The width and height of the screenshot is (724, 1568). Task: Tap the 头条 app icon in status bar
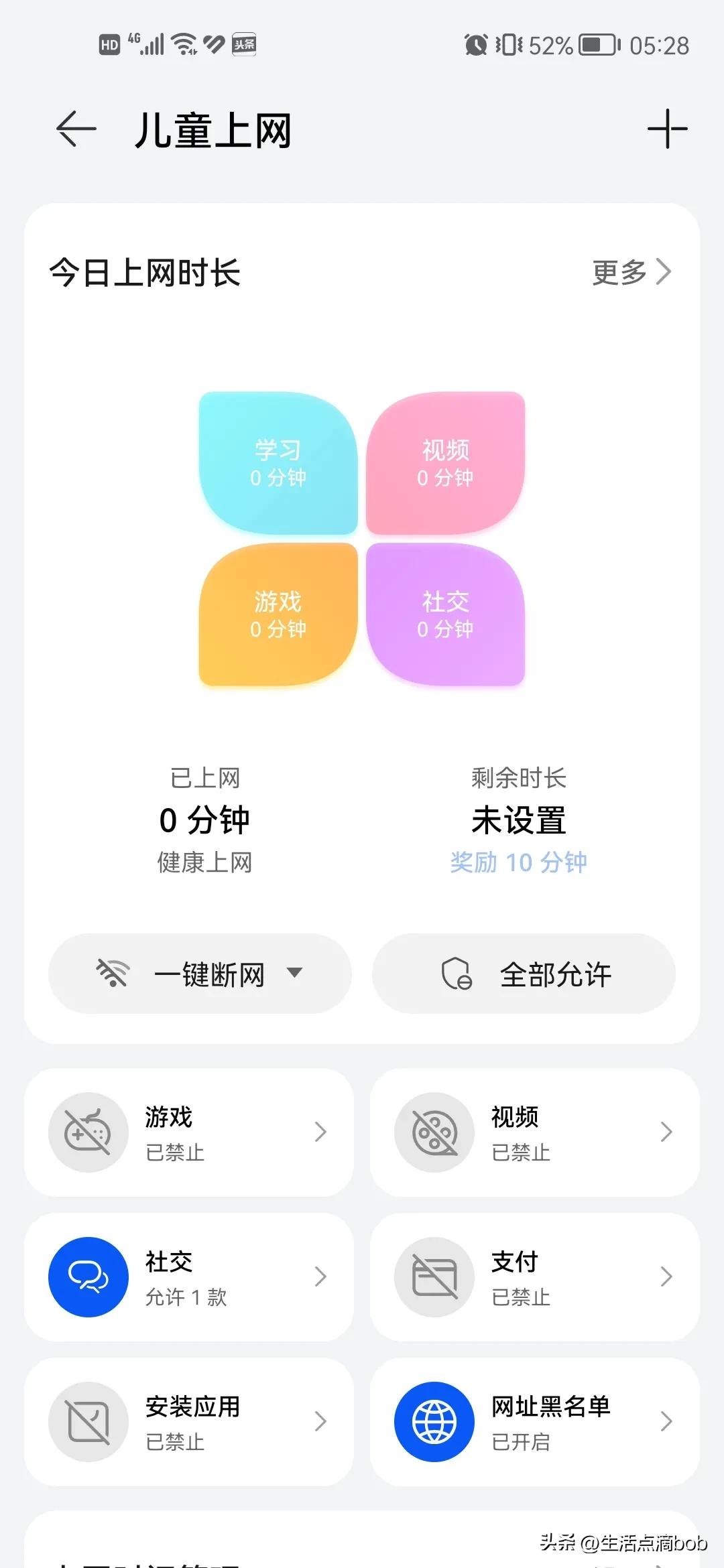pos(245,44)
